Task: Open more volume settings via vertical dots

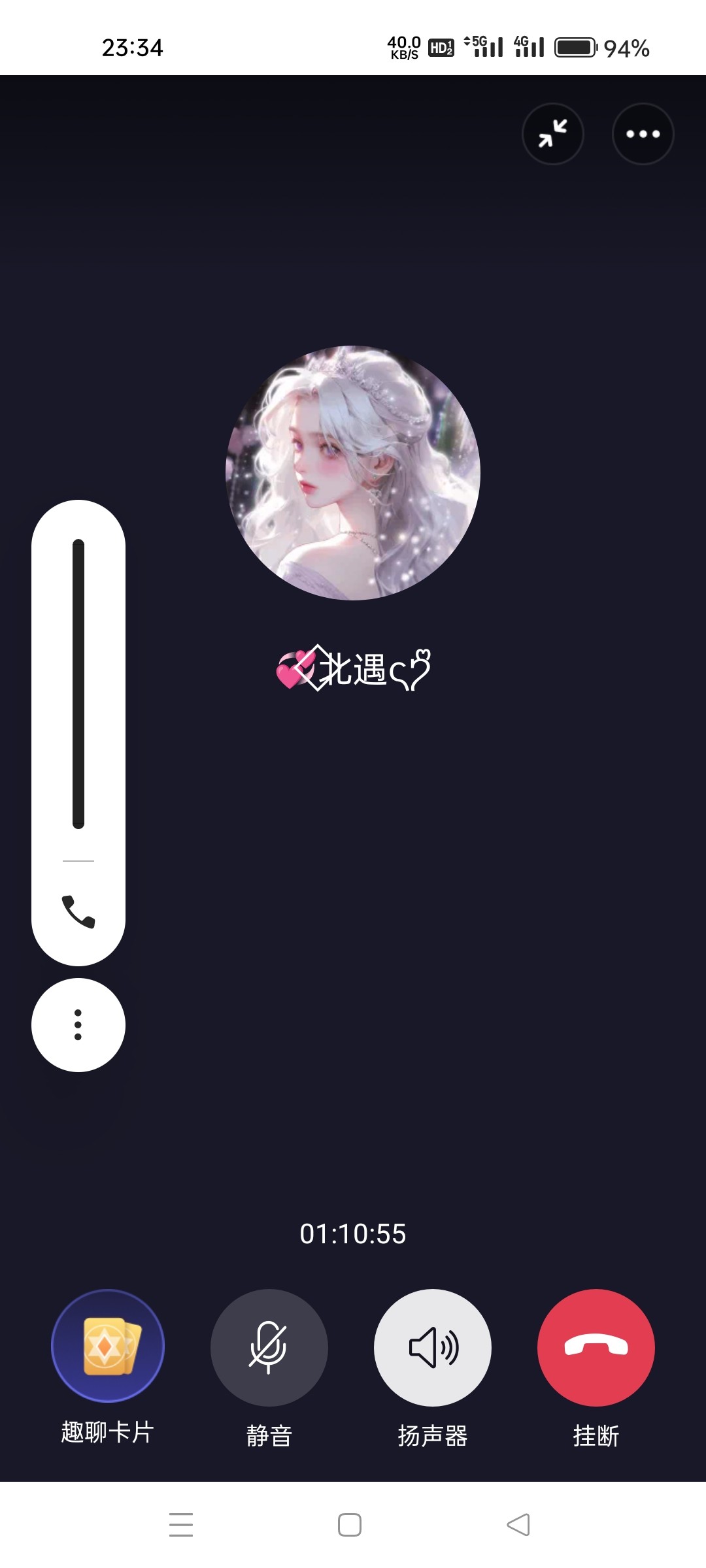Action: (78, 1024)
